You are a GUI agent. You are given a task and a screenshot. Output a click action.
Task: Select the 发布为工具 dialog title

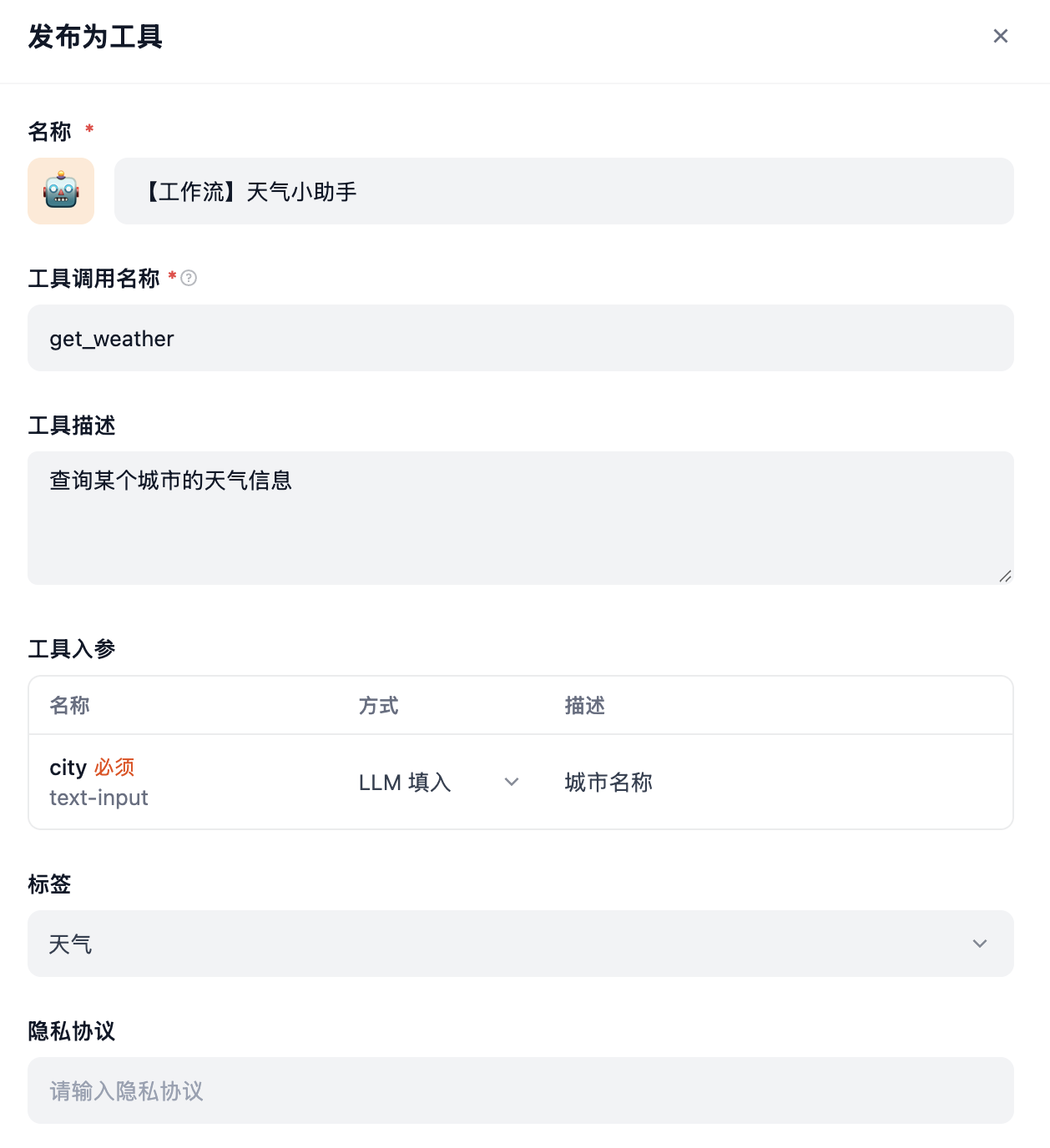pos(94,38)
